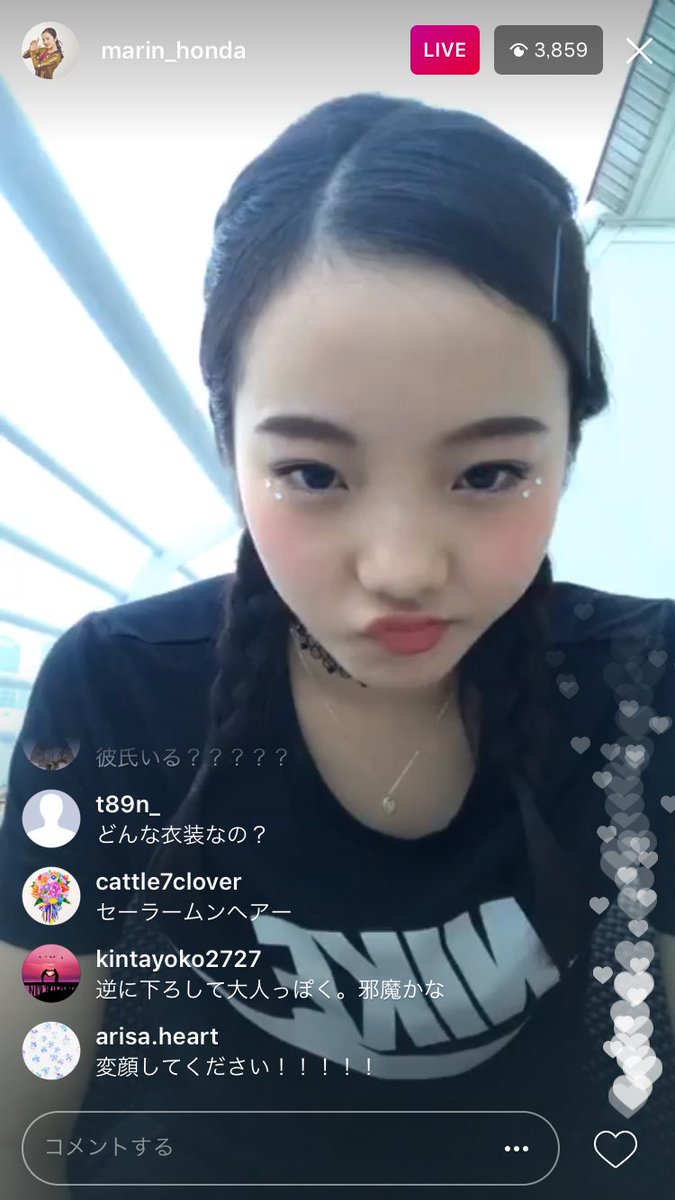675x1200 pixels.
Task: Close the live video
Action: coord(639,51)
